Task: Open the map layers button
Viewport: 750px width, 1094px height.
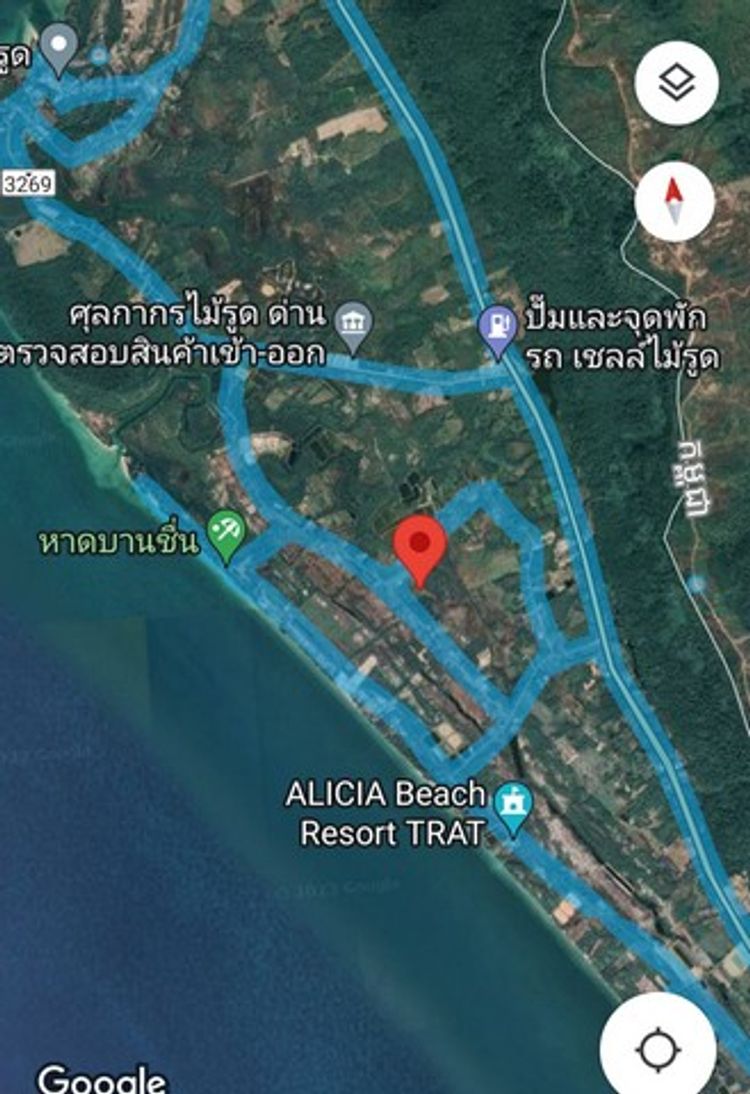Action: point(676,83)
